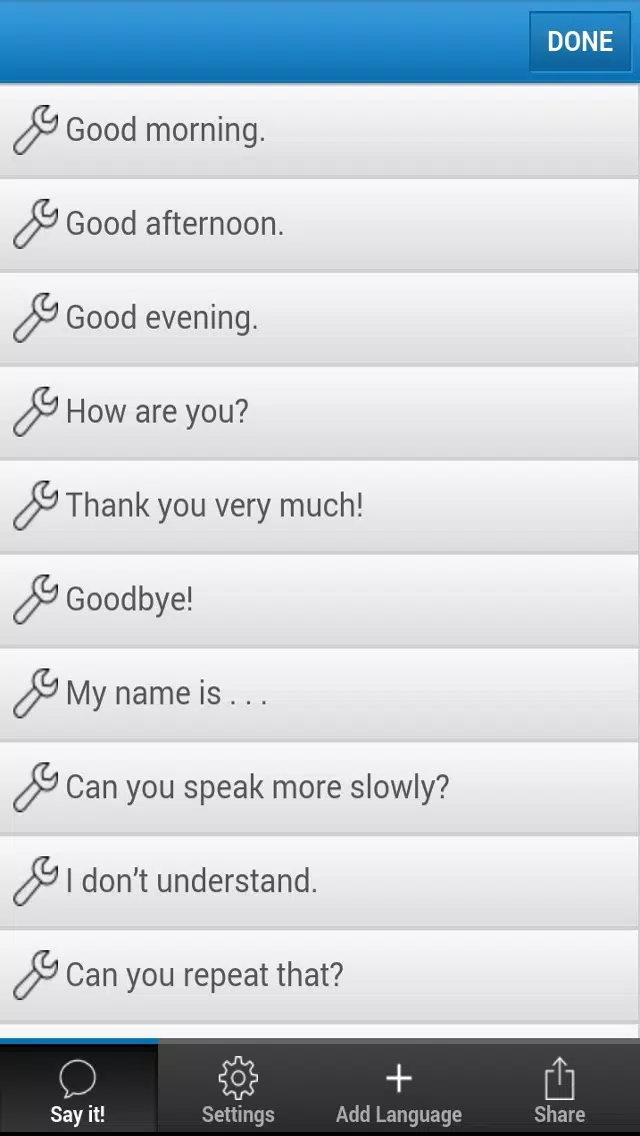Open the 'My name is . . .' phrase
This screenshot has width=640, height=1136.
[320, 694]
